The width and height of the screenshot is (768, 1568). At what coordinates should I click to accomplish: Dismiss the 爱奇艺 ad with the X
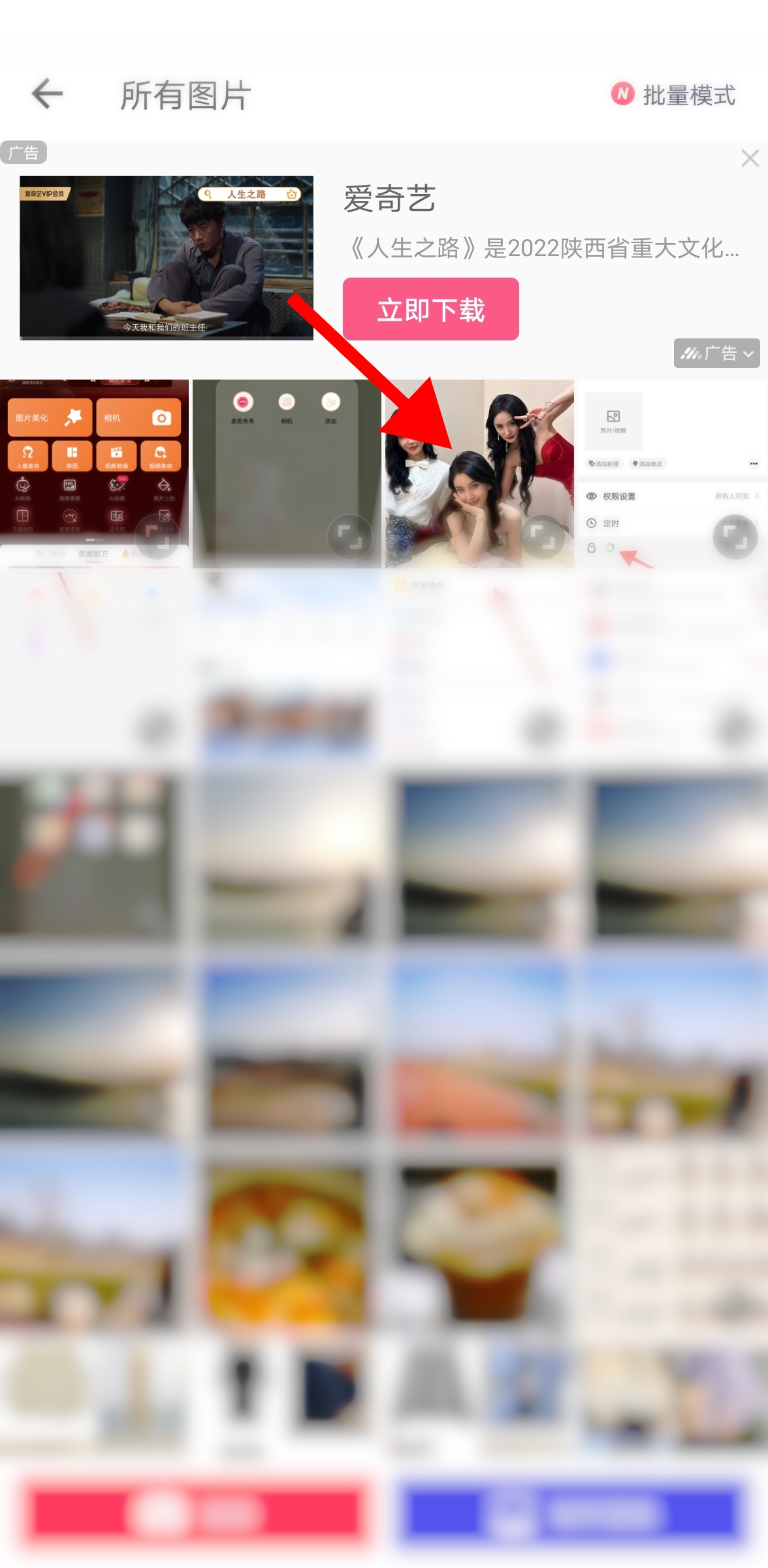coord(750,158)
